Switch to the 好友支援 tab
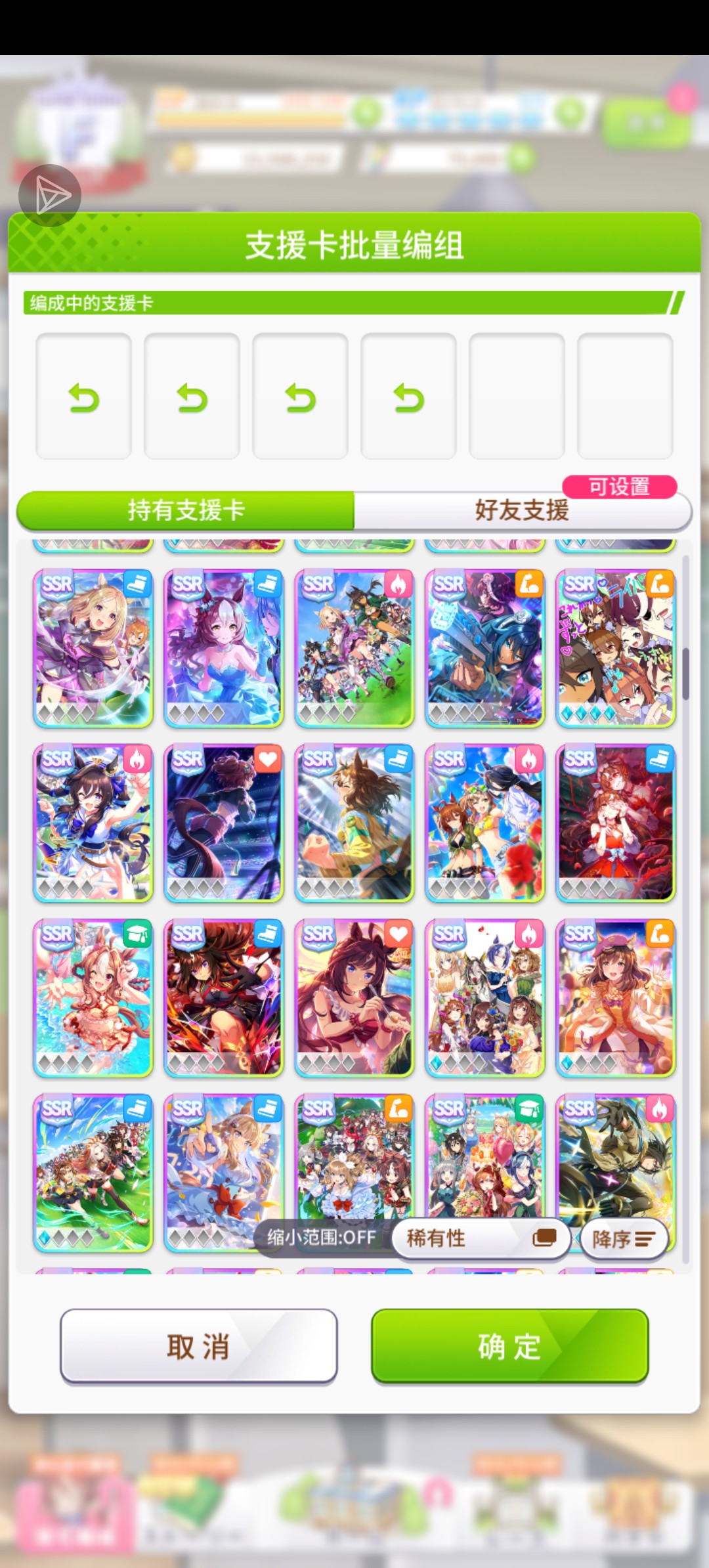Image resolution: width=709 pixels, height=1568 pixels. tap(522, 510)
